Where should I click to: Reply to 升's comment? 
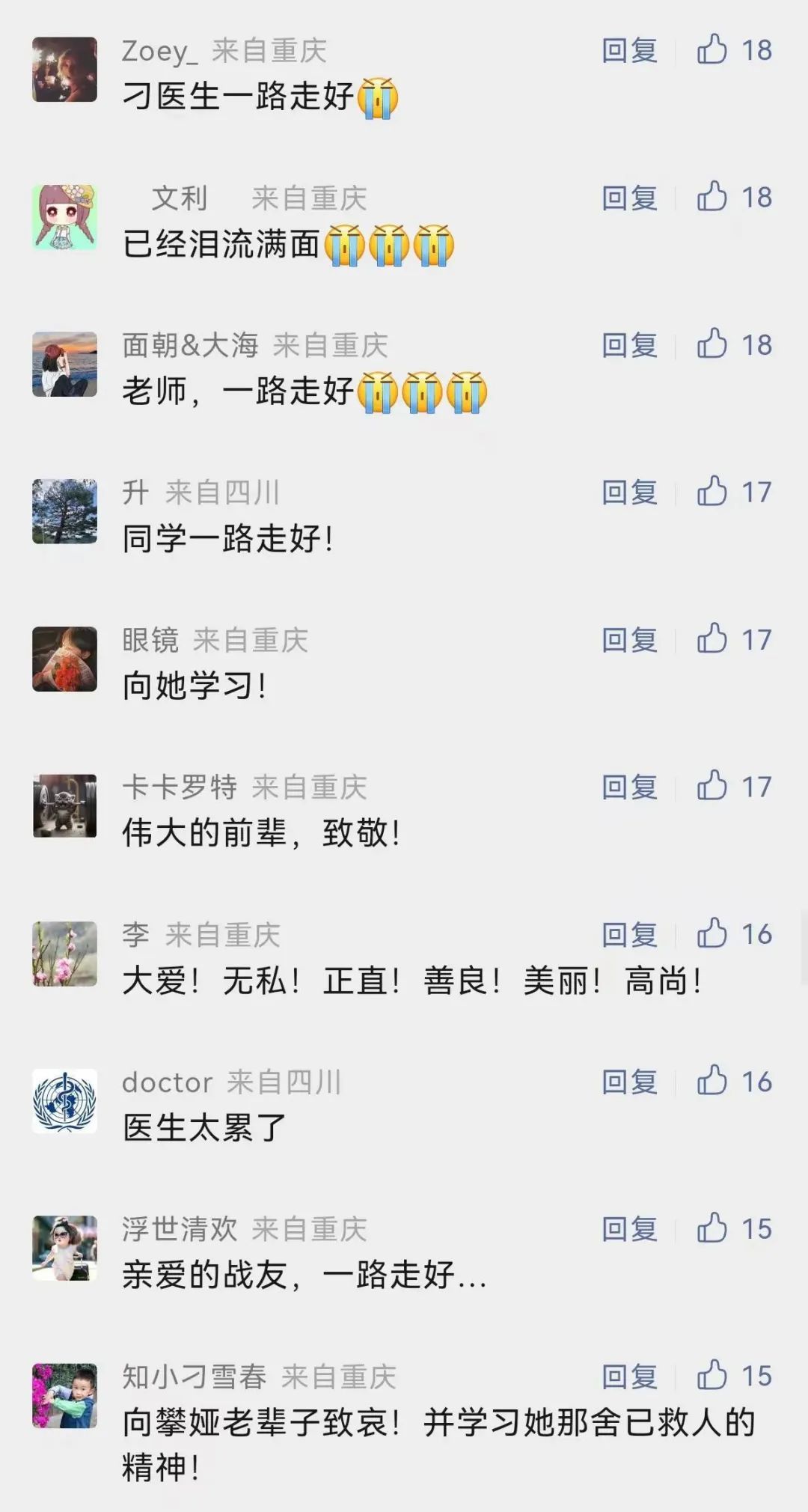click(629, 493)
